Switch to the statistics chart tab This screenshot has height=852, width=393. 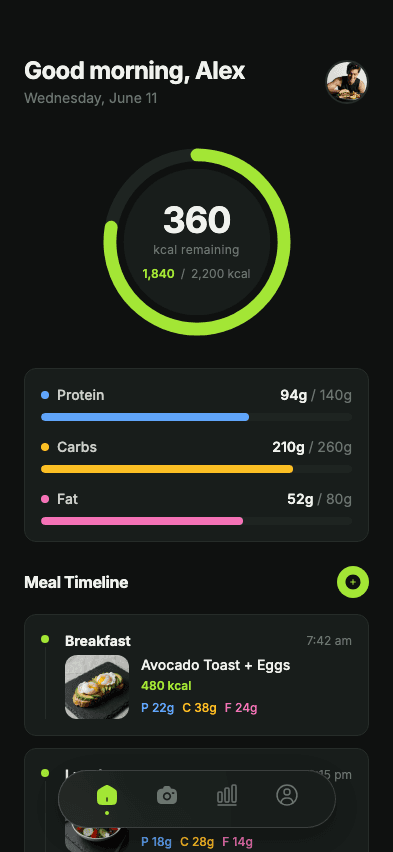[x=227, y=796]
